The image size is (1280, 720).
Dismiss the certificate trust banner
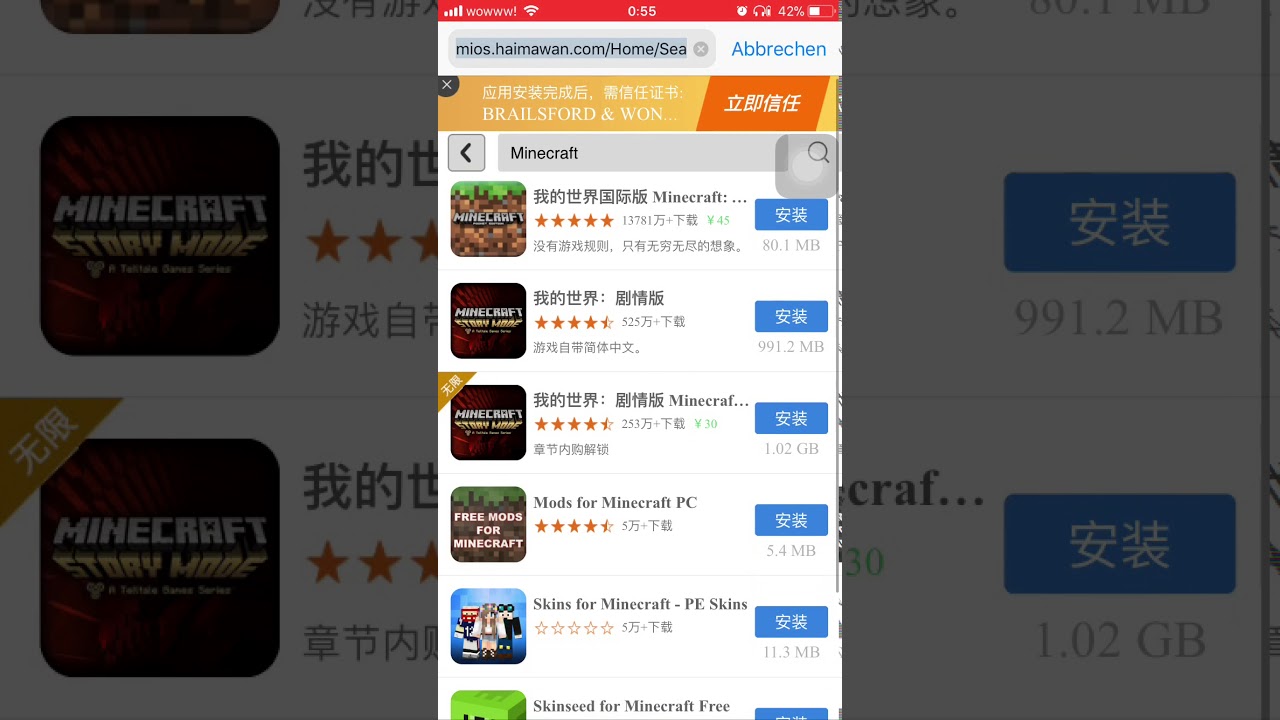tap(447, 85)
